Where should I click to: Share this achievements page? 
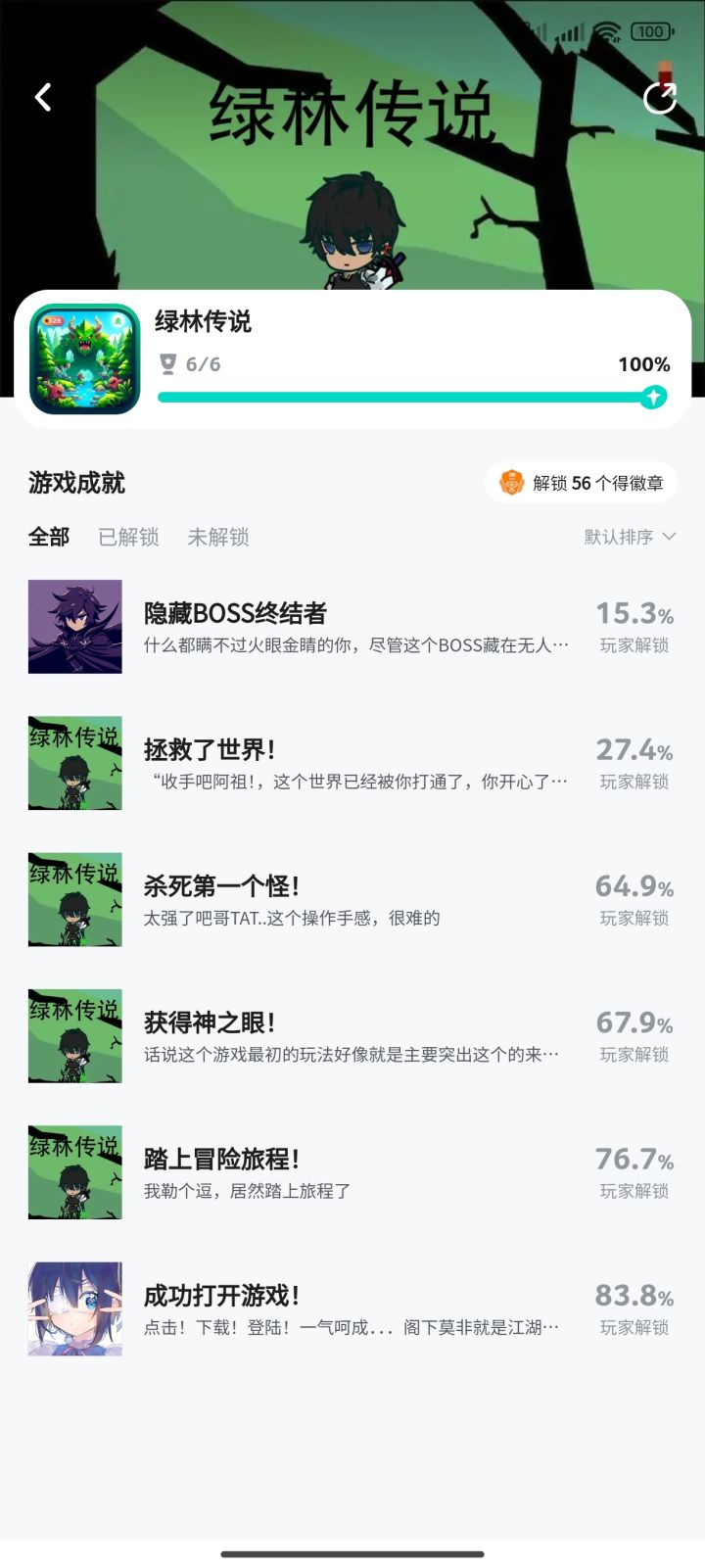tap(659, 98)
